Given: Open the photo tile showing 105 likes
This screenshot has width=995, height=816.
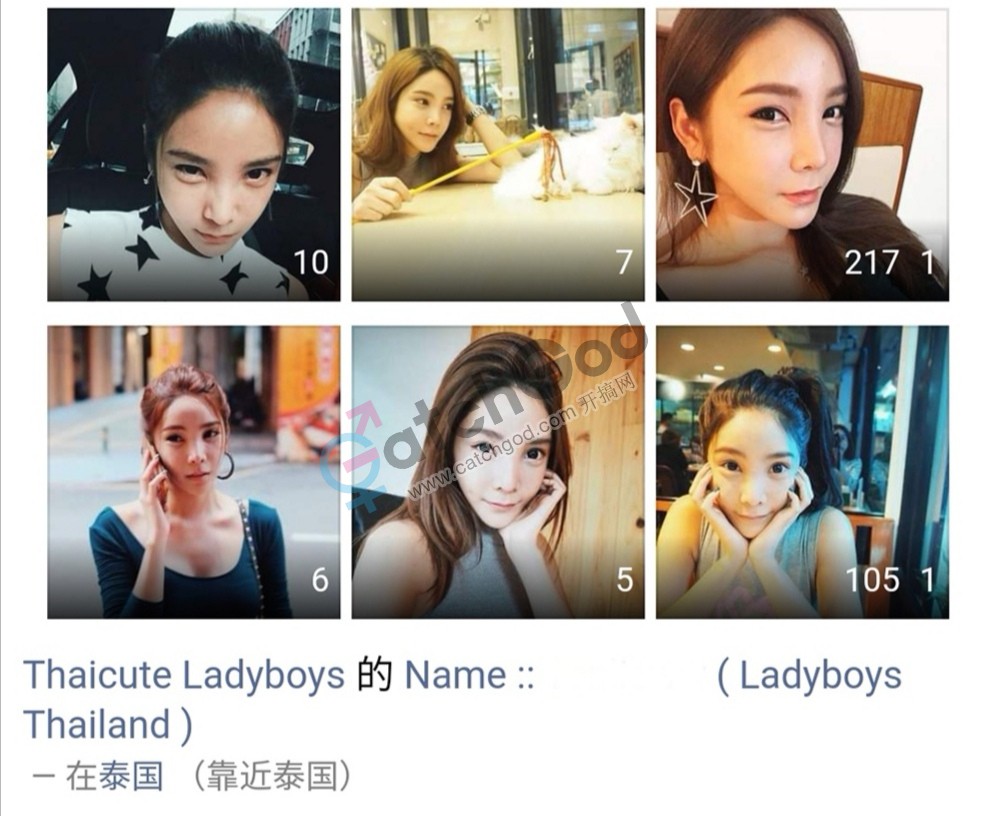Looking at the screenshot, I should point(802,471).
